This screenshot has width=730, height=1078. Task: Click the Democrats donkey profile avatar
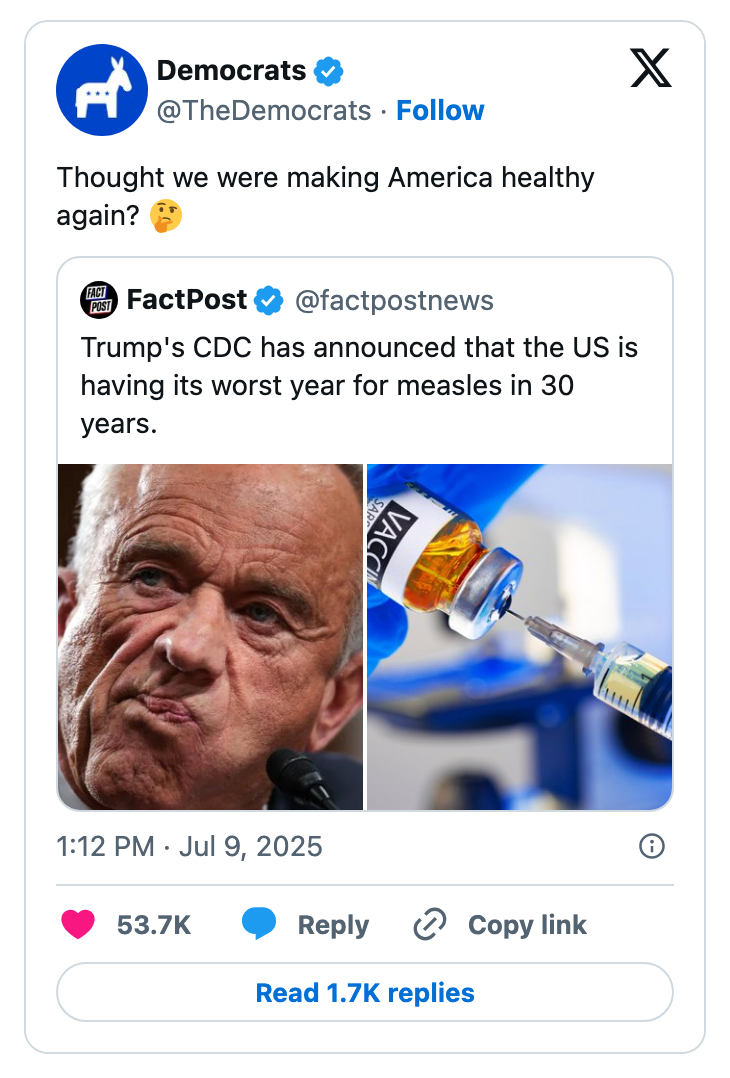[103, 89]
